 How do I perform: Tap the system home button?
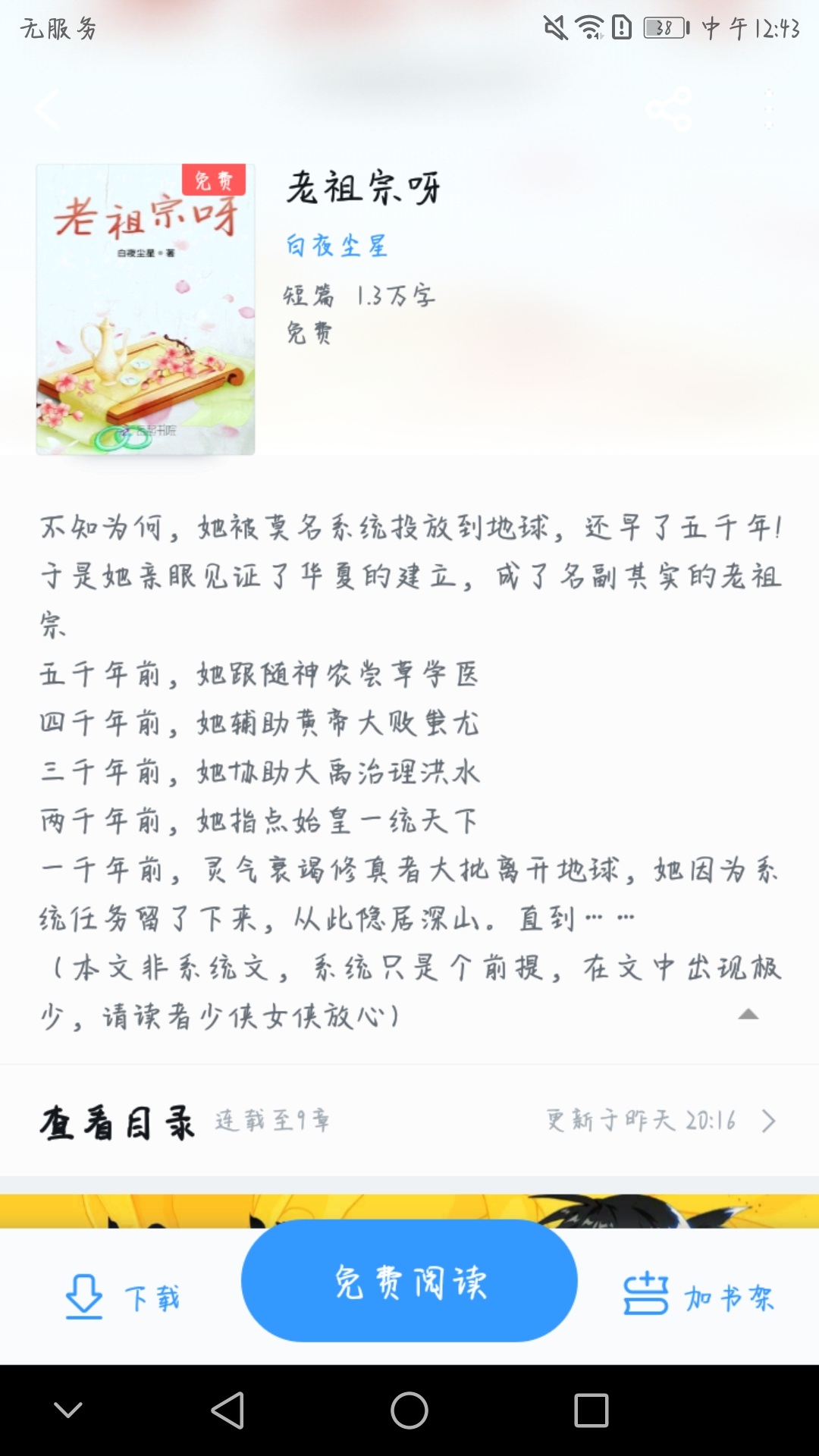point(409,1410)
